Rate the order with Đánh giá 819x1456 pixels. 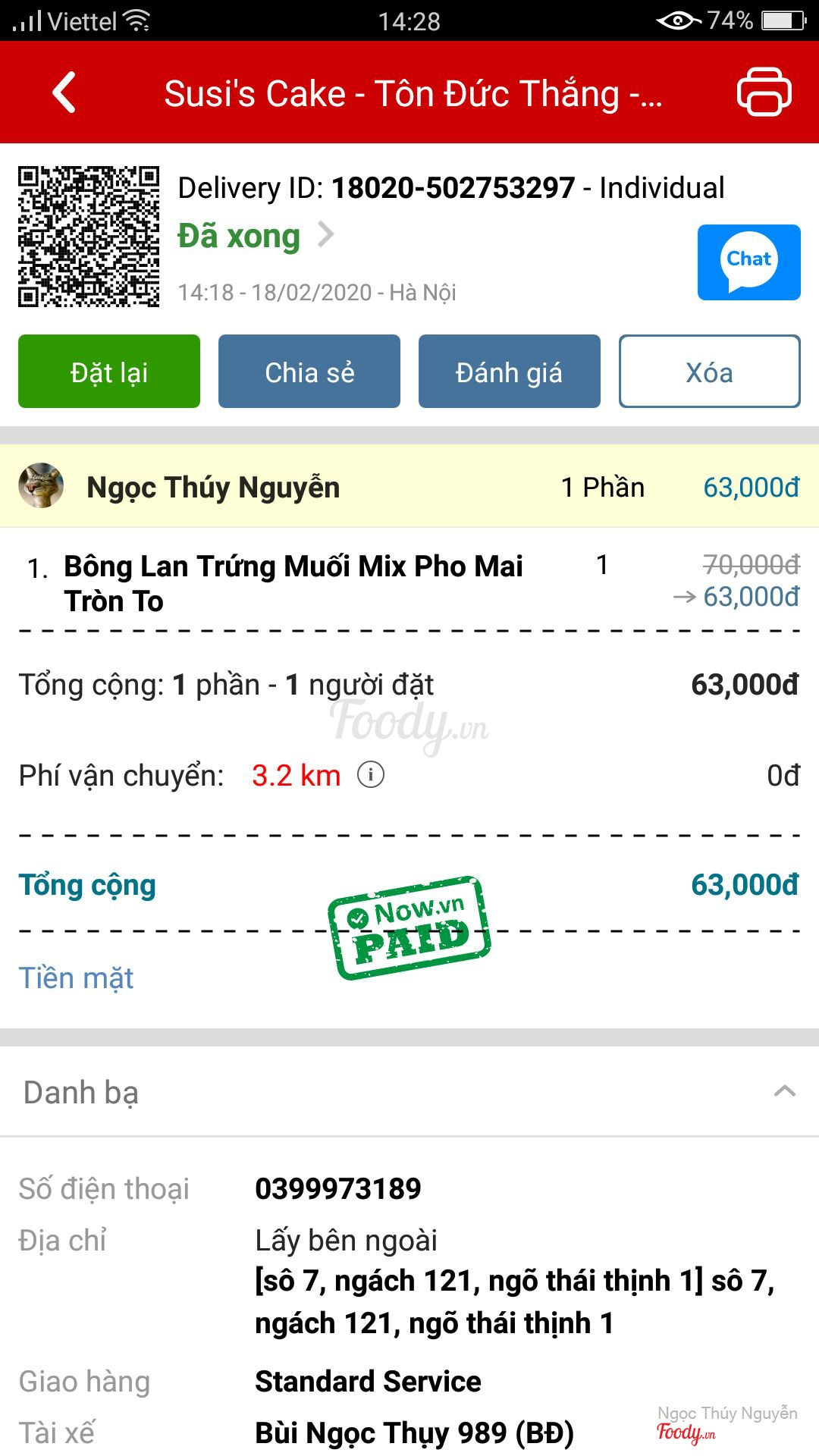tap(509, 372)
